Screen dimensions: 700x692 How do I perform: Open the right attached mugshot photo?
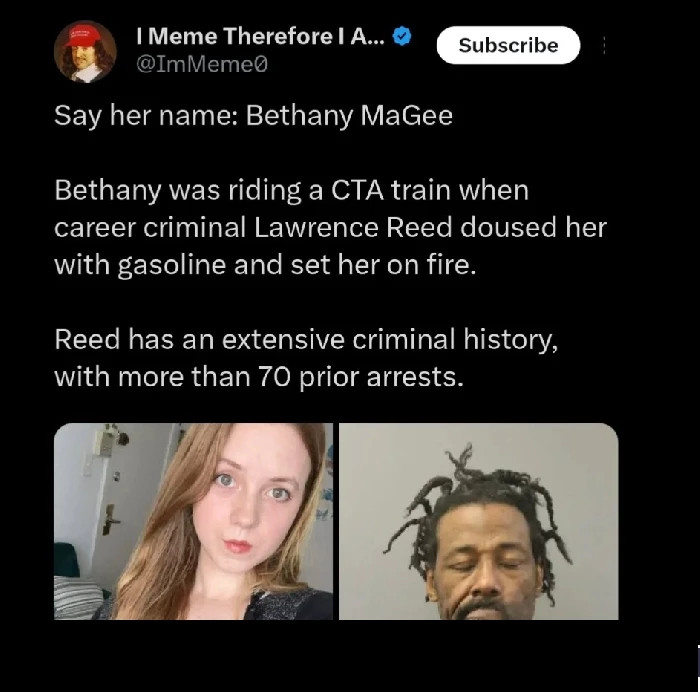[x=478, y=521]
